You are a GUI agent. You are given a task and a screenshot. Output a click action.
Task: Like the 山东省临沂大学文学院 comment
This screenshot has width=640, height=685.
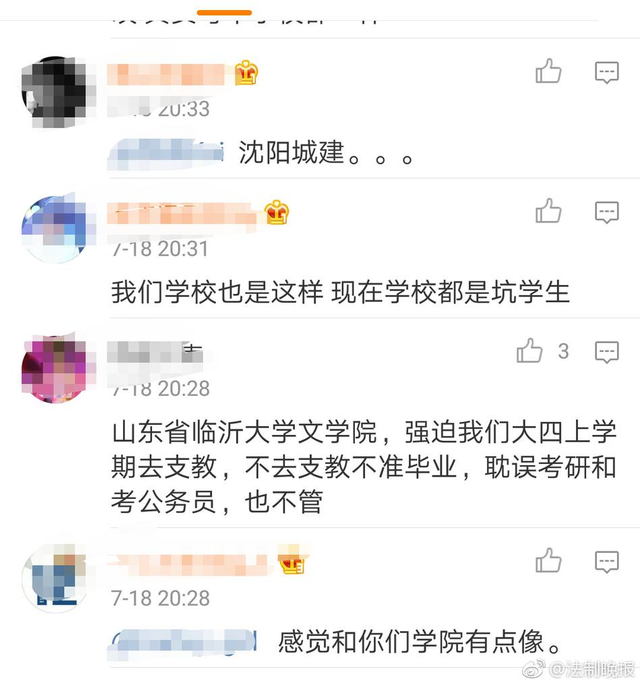pos(529,351)
